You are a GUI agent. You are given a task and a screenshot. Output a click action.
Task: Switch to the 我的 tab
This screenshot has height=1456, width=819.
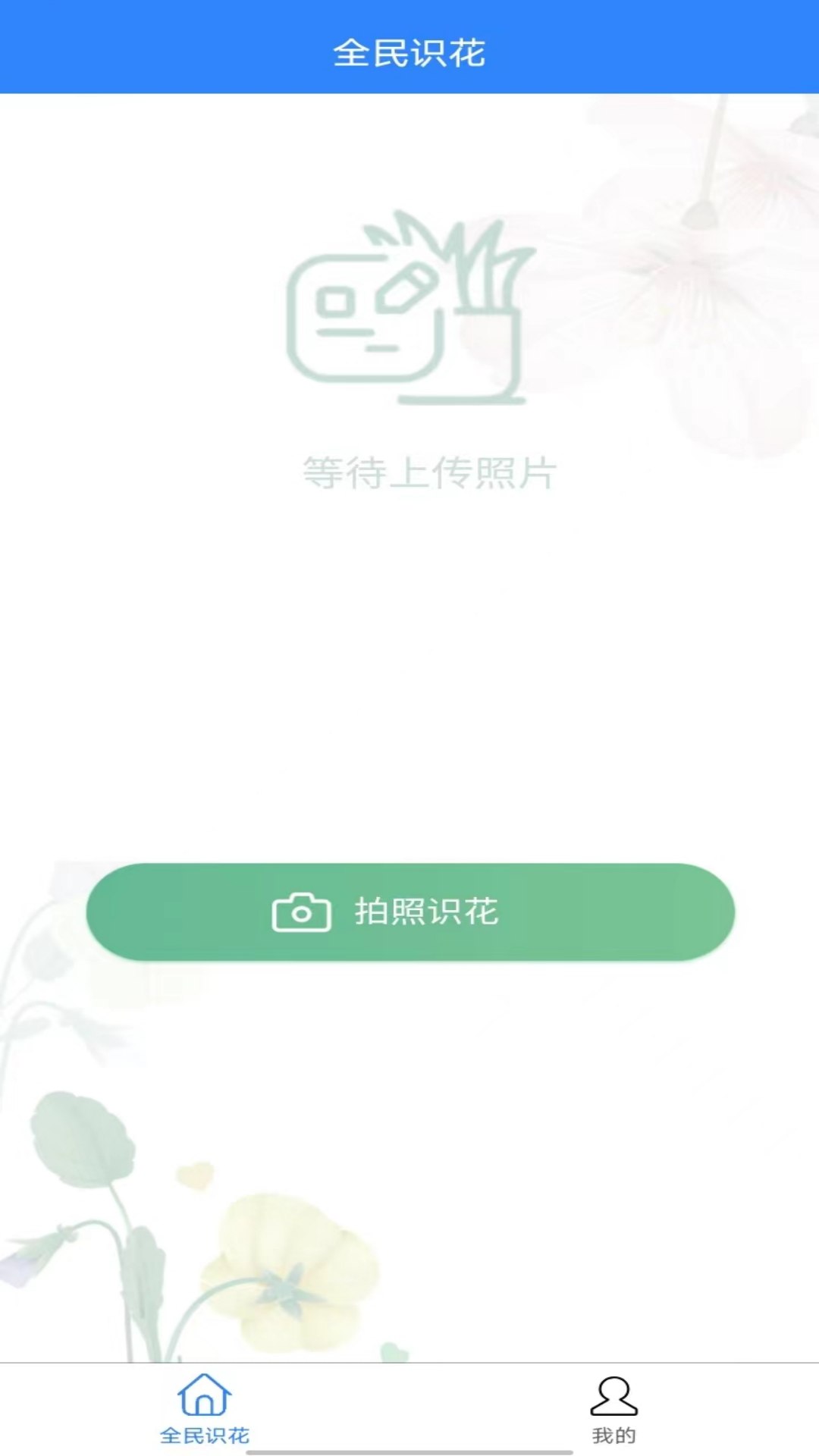tap(613, 1409)
